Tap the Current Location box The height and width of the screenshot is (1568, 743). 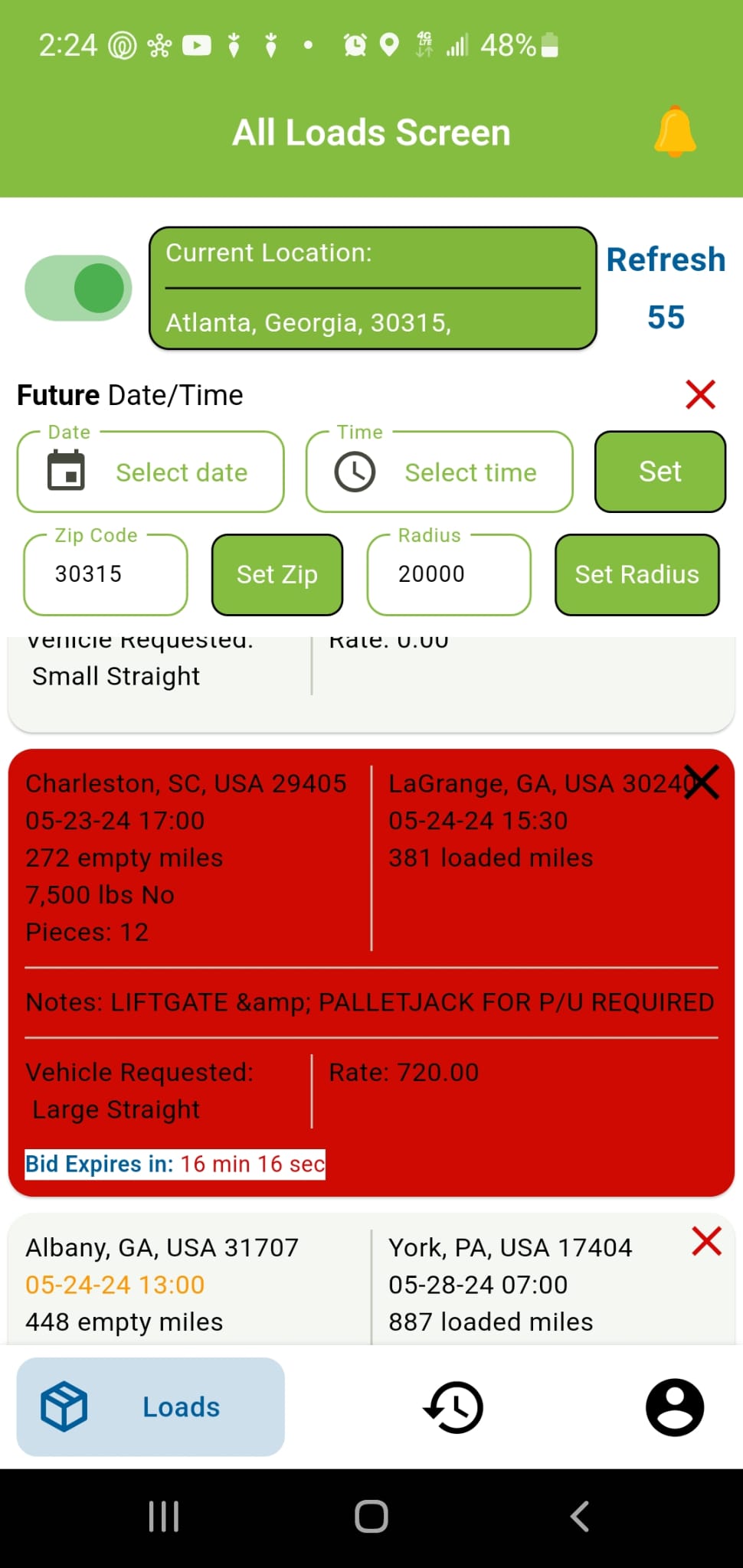tap(372, 288)
